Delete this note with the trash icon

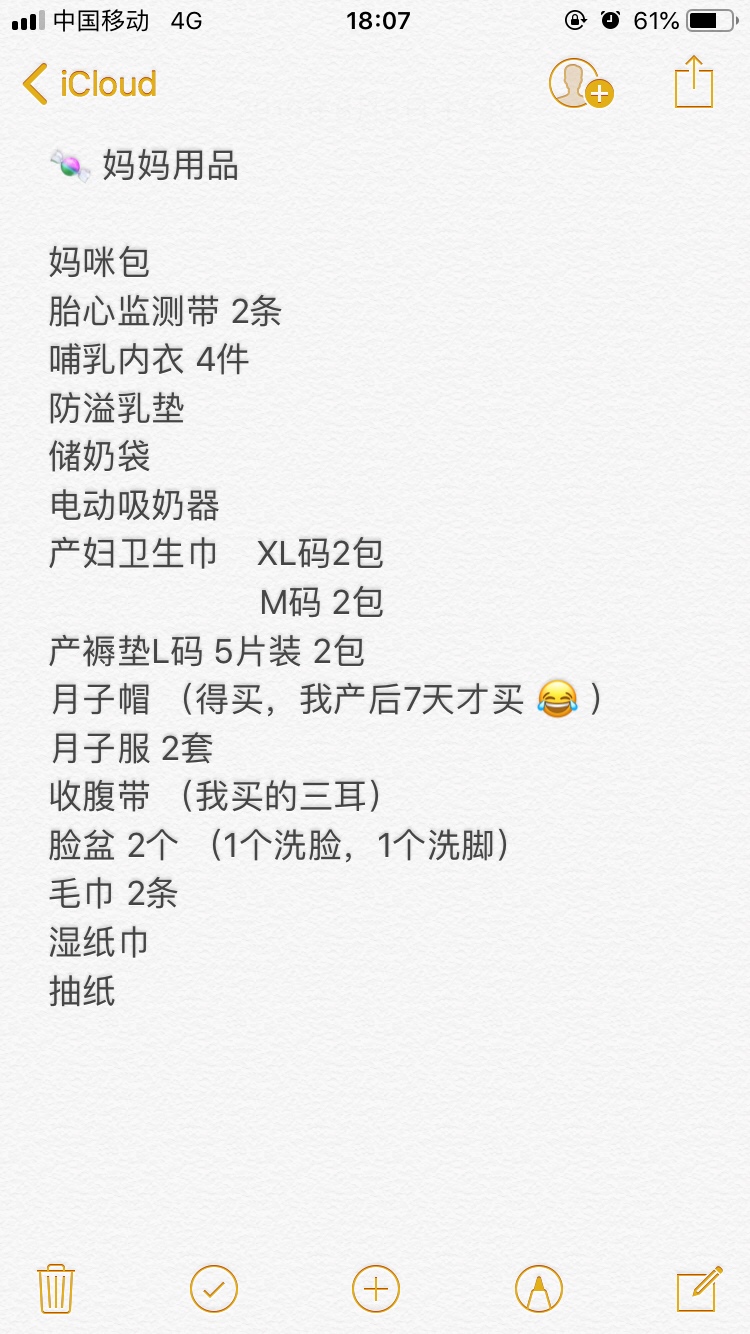click(x=54, y=1288)
